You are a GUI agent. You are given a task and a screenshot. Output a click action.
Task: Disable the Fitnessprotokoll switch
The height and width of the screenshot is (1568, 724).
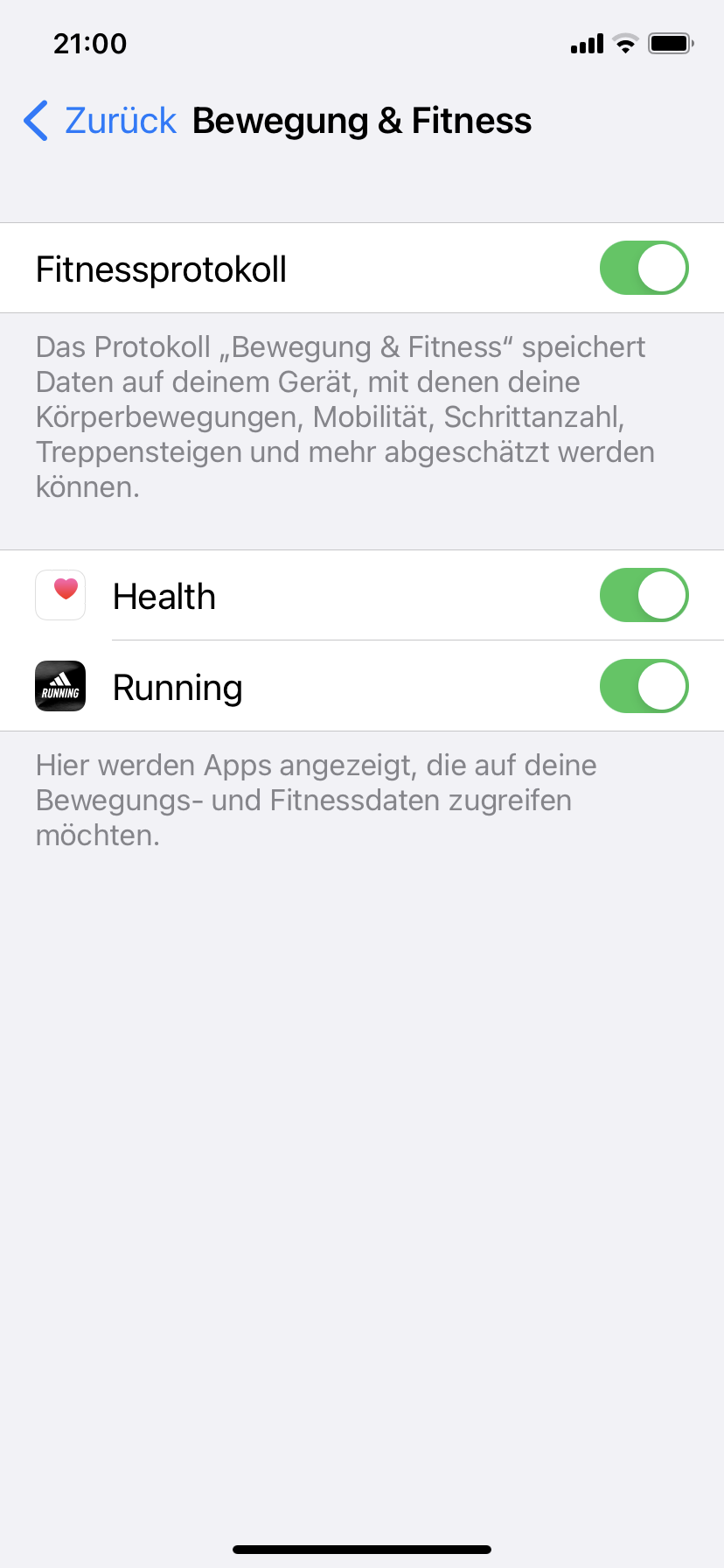pyautogui.click(x=644, y=268)
